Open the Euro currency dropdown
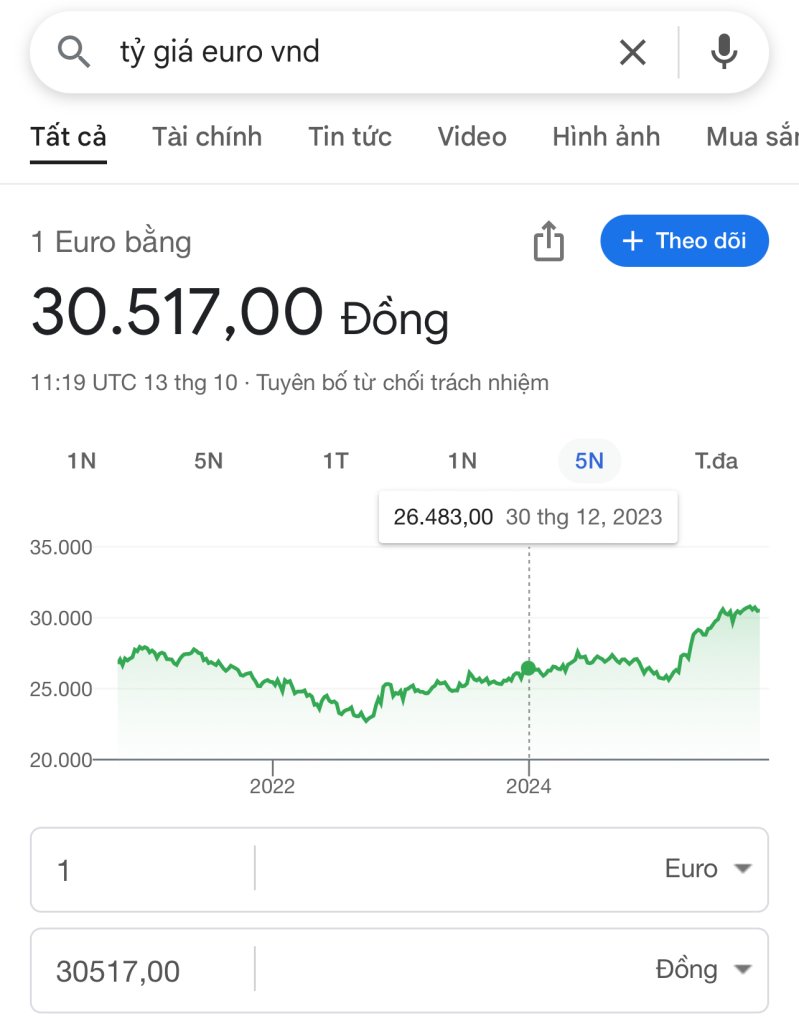 (x=707, y=869)
